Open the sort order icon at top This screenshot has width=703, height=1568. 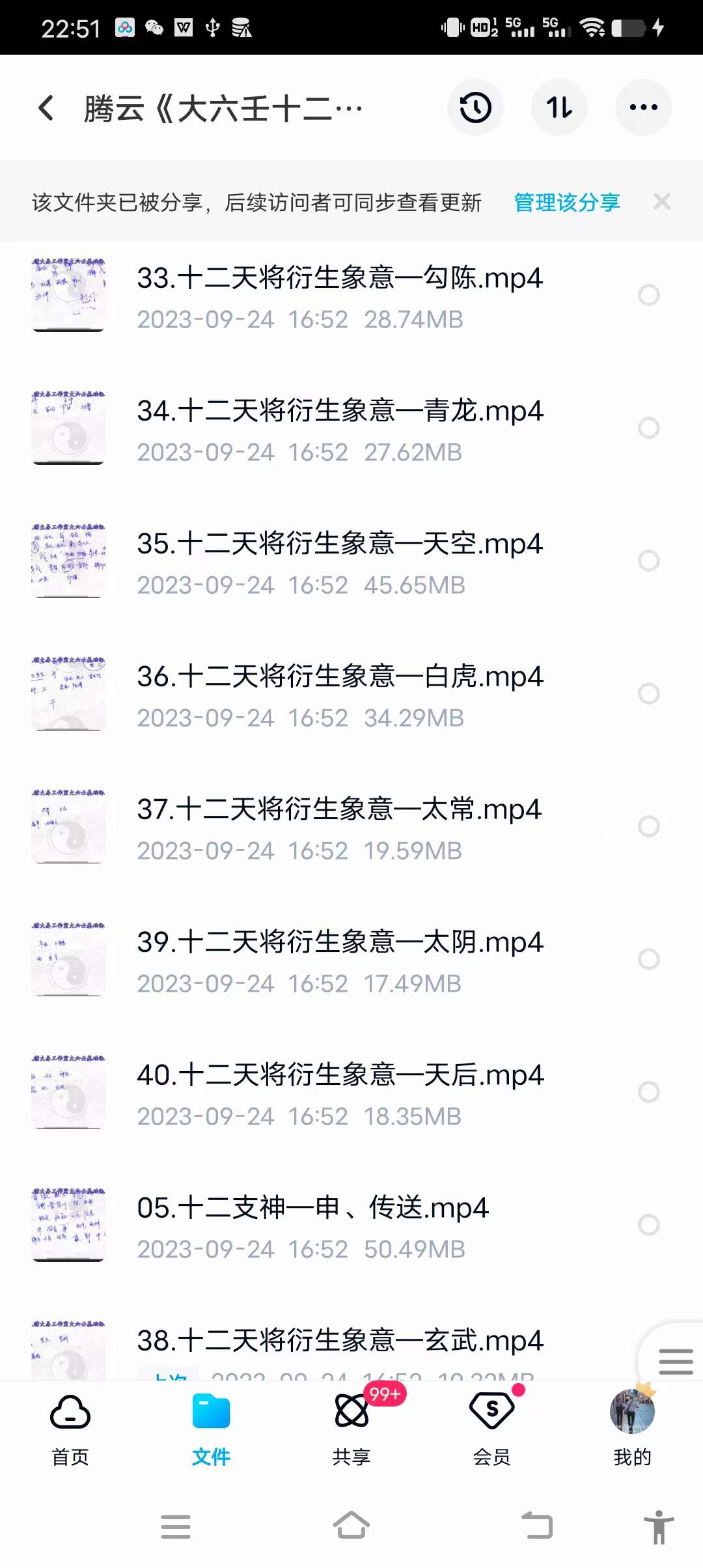[x=559, y=107]
